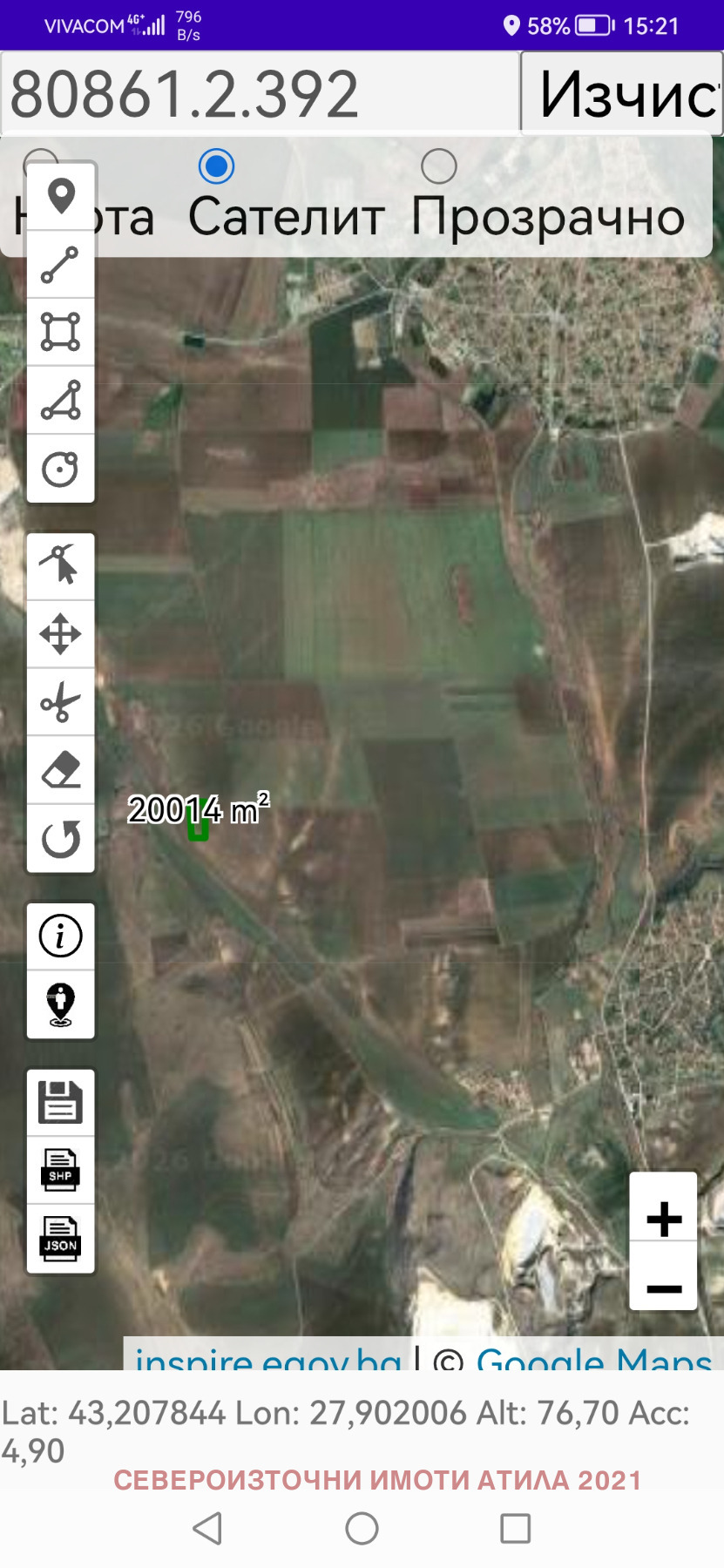Screen dimensions: 724x1568
Task: Open the feature info tool
Action: [60, 936]
